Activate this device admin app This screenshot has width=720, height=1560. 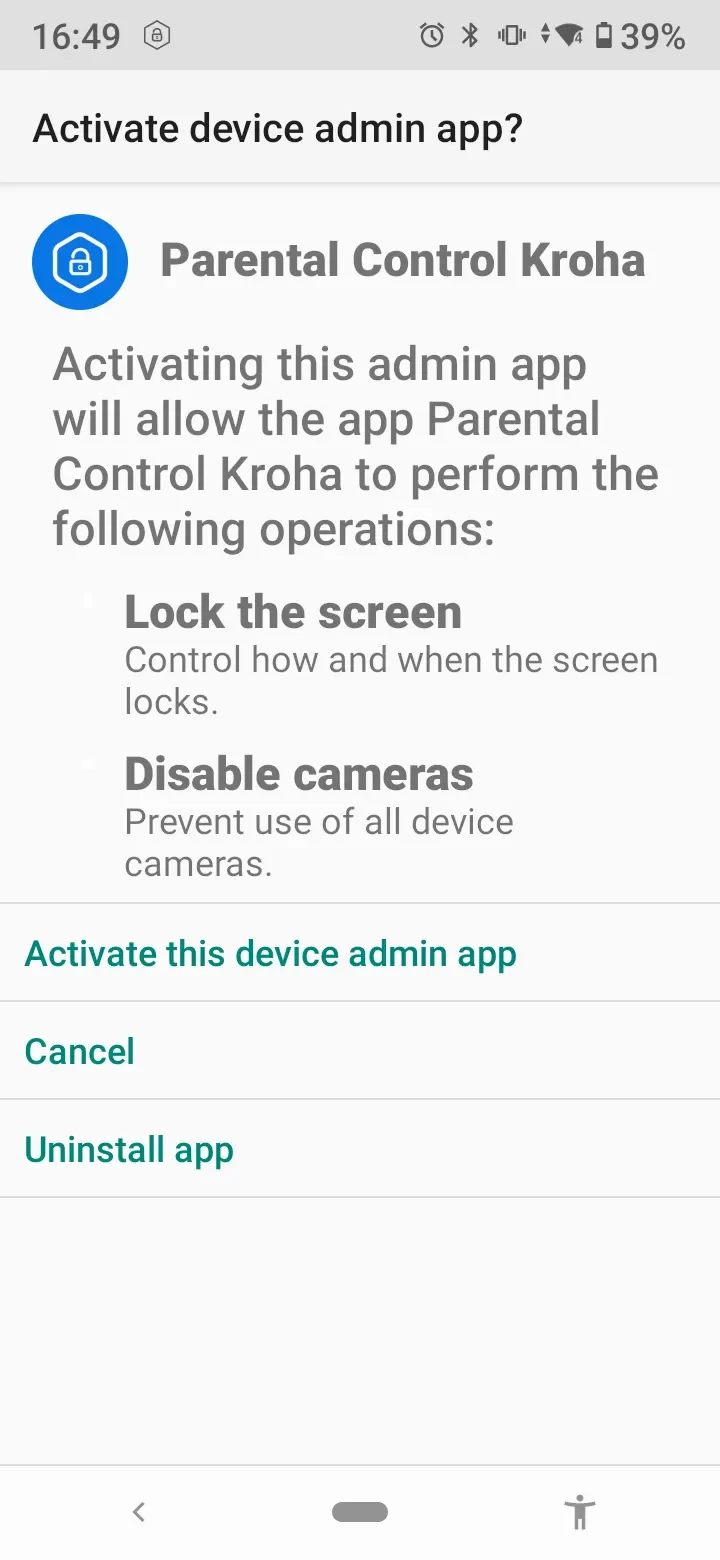click(270, 953)
